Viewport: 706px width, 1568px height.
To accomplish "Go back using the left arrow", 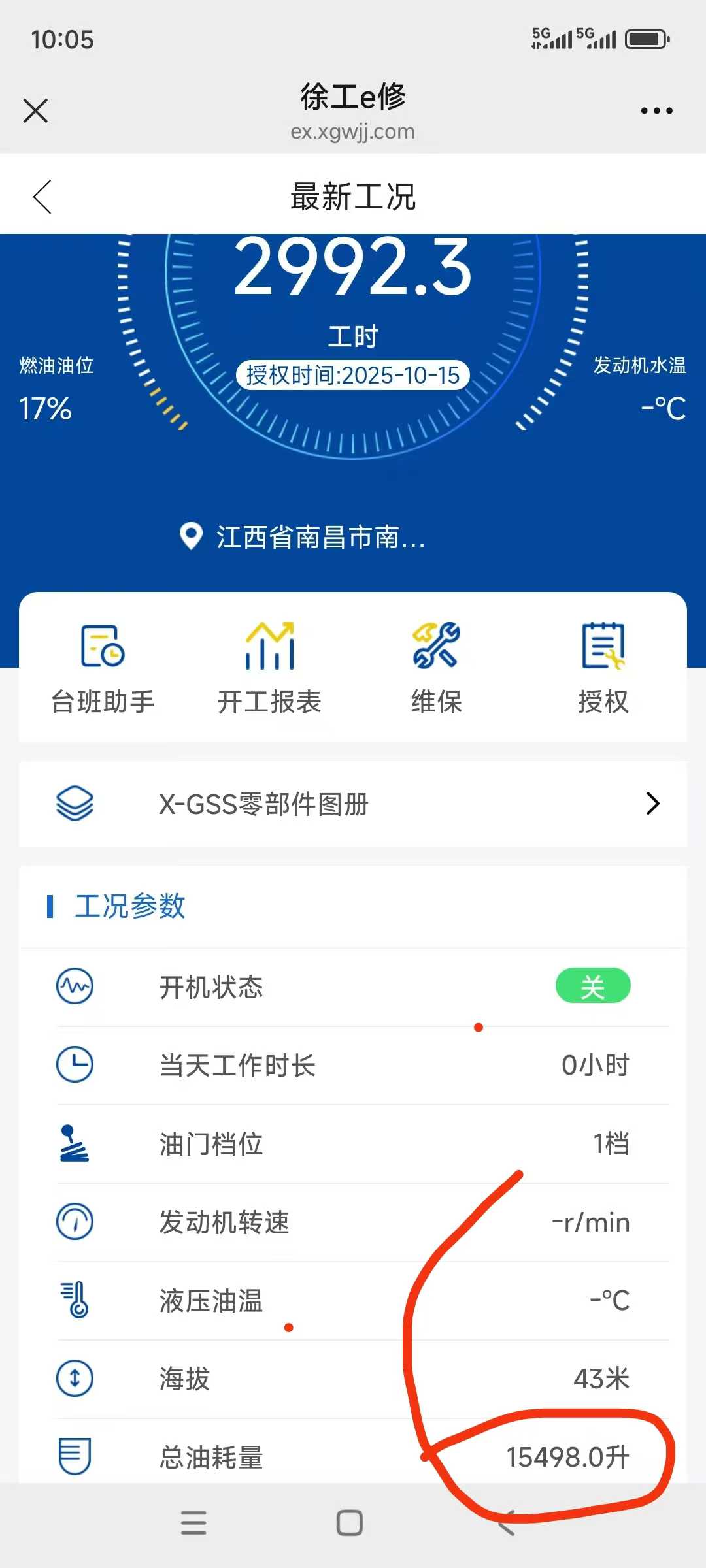I will [x=42, y=195].
